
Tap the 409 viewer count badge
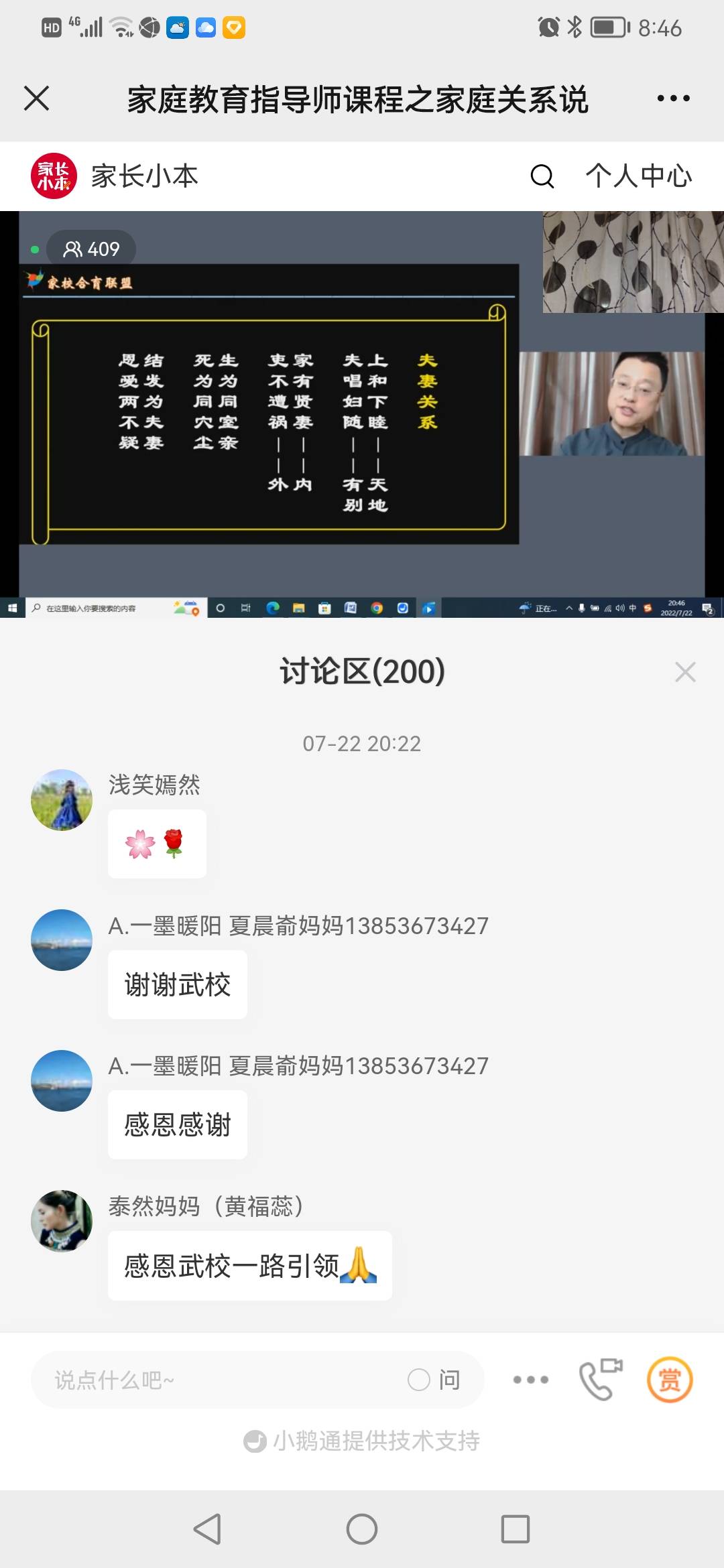(x=90, y=249)
